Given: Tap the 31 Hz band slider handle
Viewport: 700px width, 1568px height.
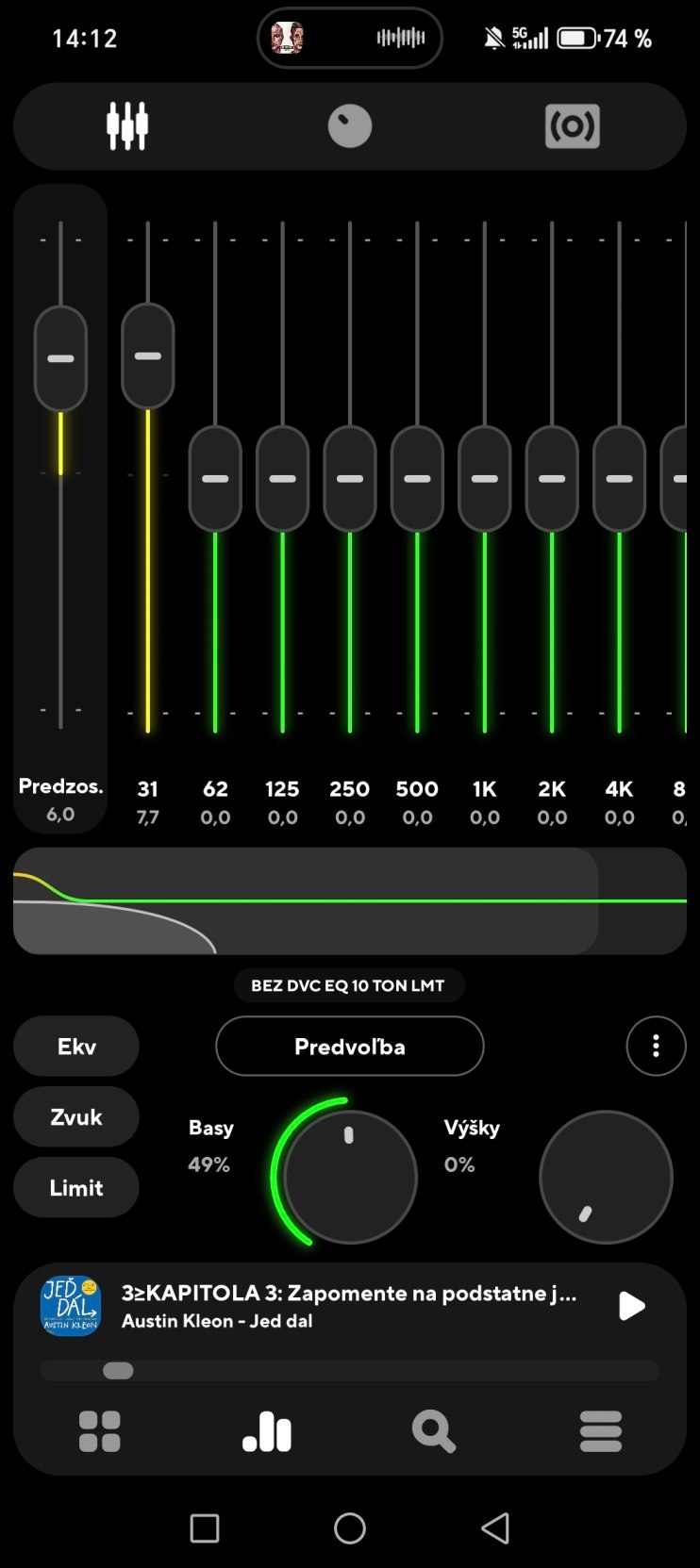Looking at the screenshot, I should (x=148, y=356).
